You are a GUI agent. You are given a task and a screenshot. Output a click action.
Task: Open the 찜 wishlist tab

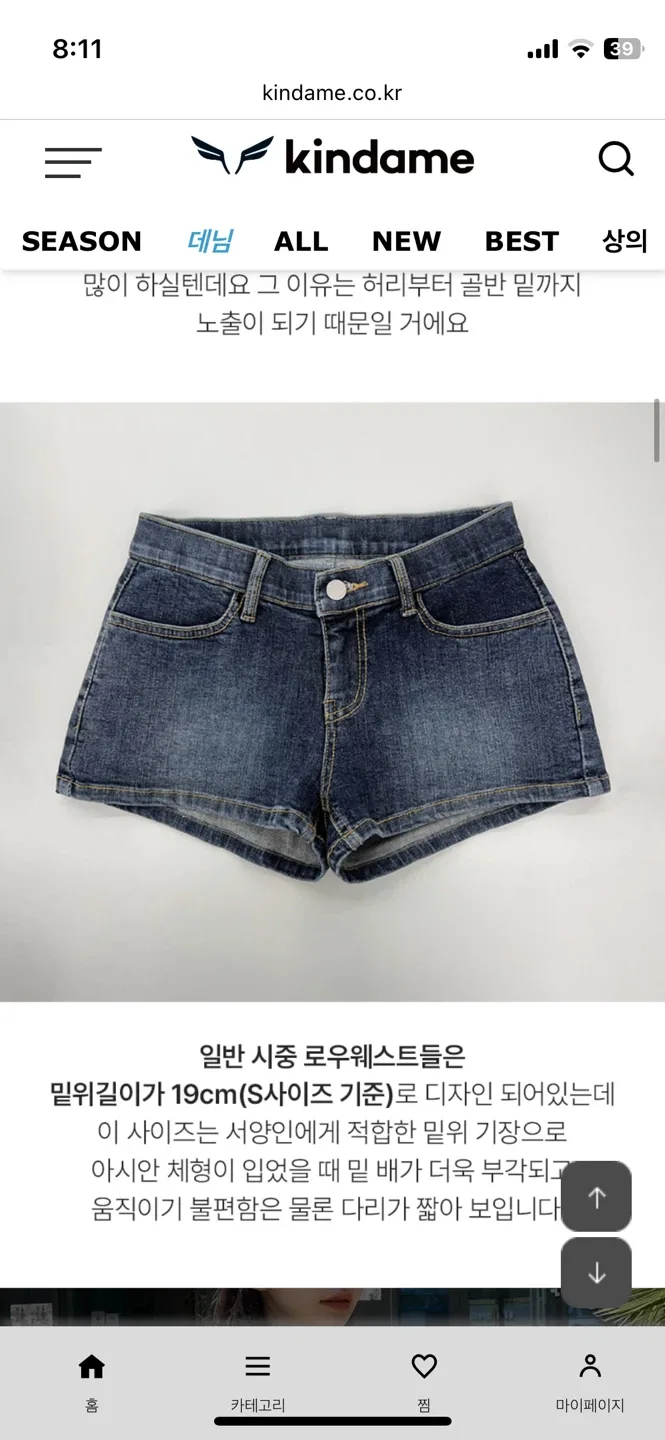424,1380
